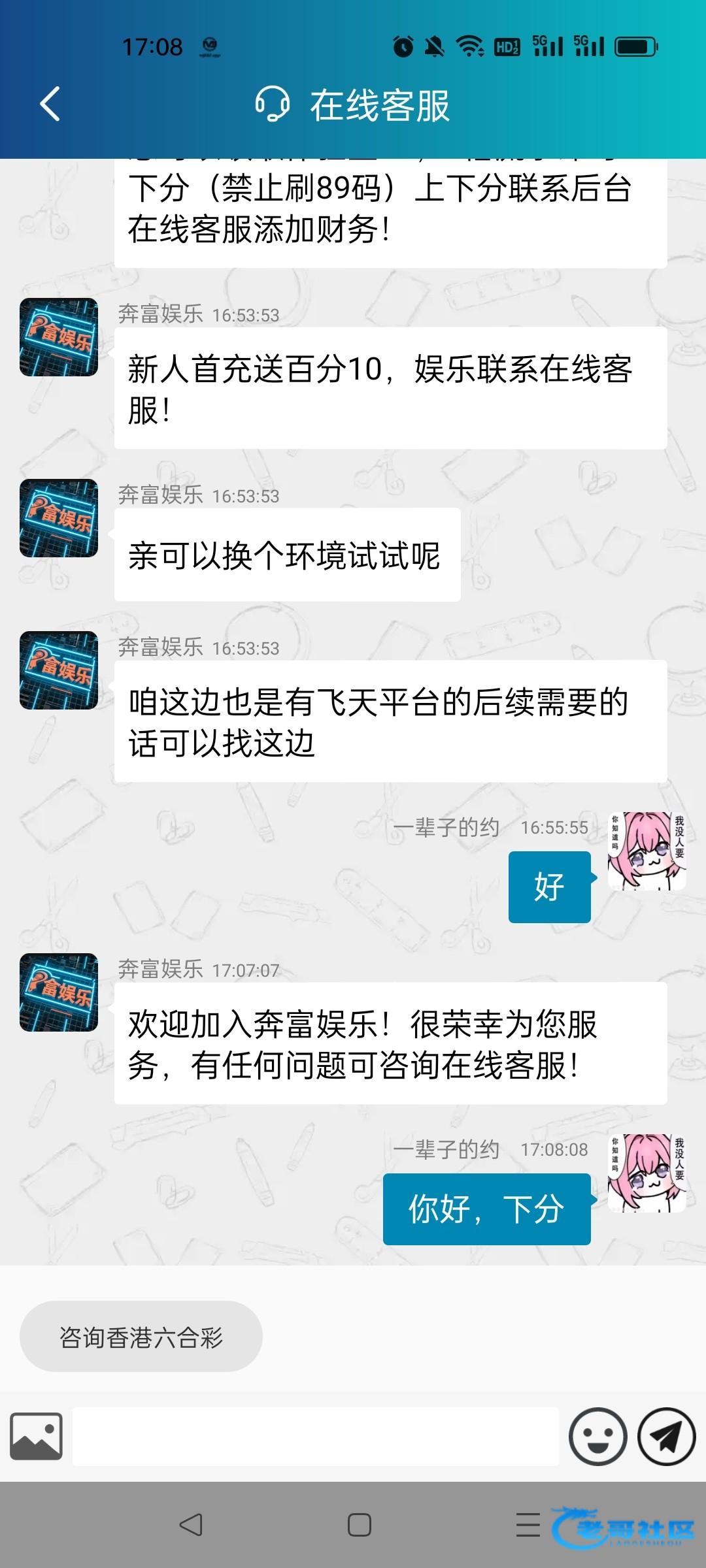Tap the system back button in the navigation bar
The height and width of the screenshot is (1568, 706).
(190, 1525)
